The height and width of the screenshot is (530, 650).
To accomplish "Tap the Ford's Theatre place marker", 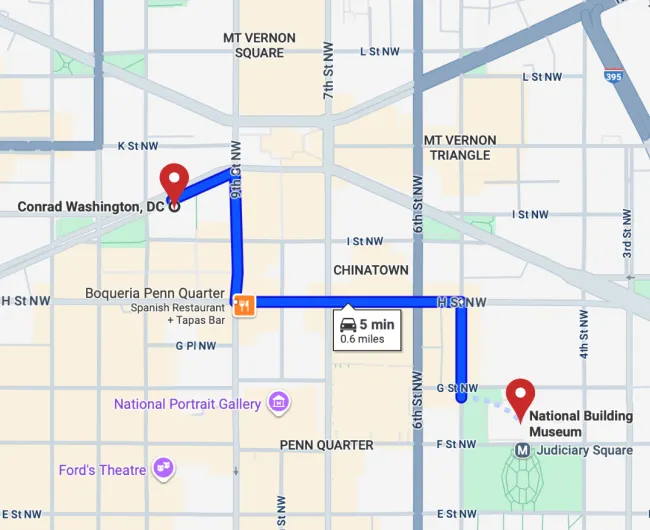I will tap(163, 468).
